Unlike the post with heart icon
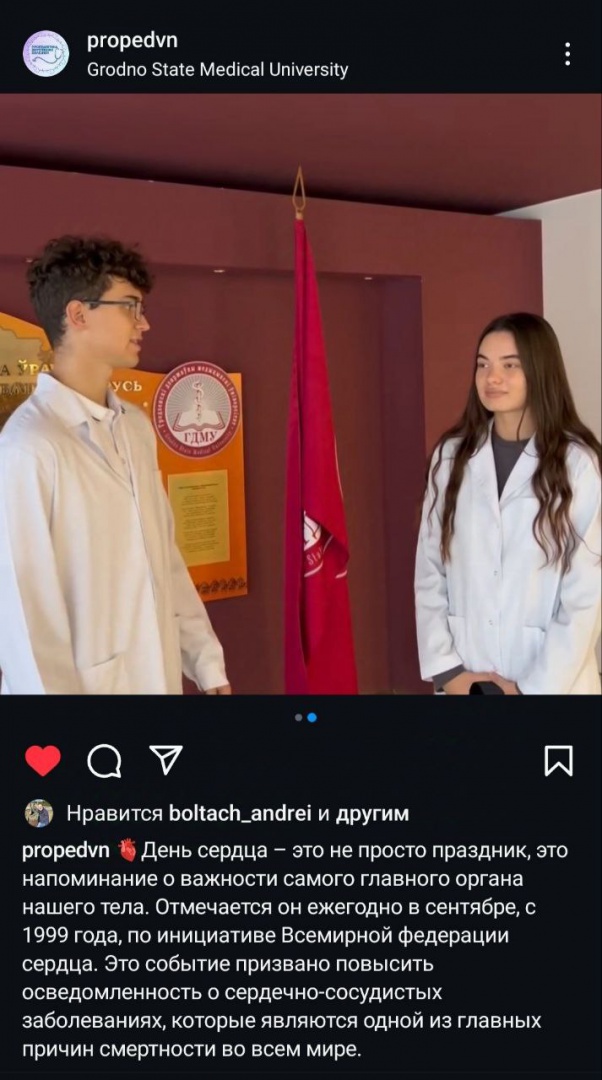Screen dimensions: 602x1080 point(43,761)
